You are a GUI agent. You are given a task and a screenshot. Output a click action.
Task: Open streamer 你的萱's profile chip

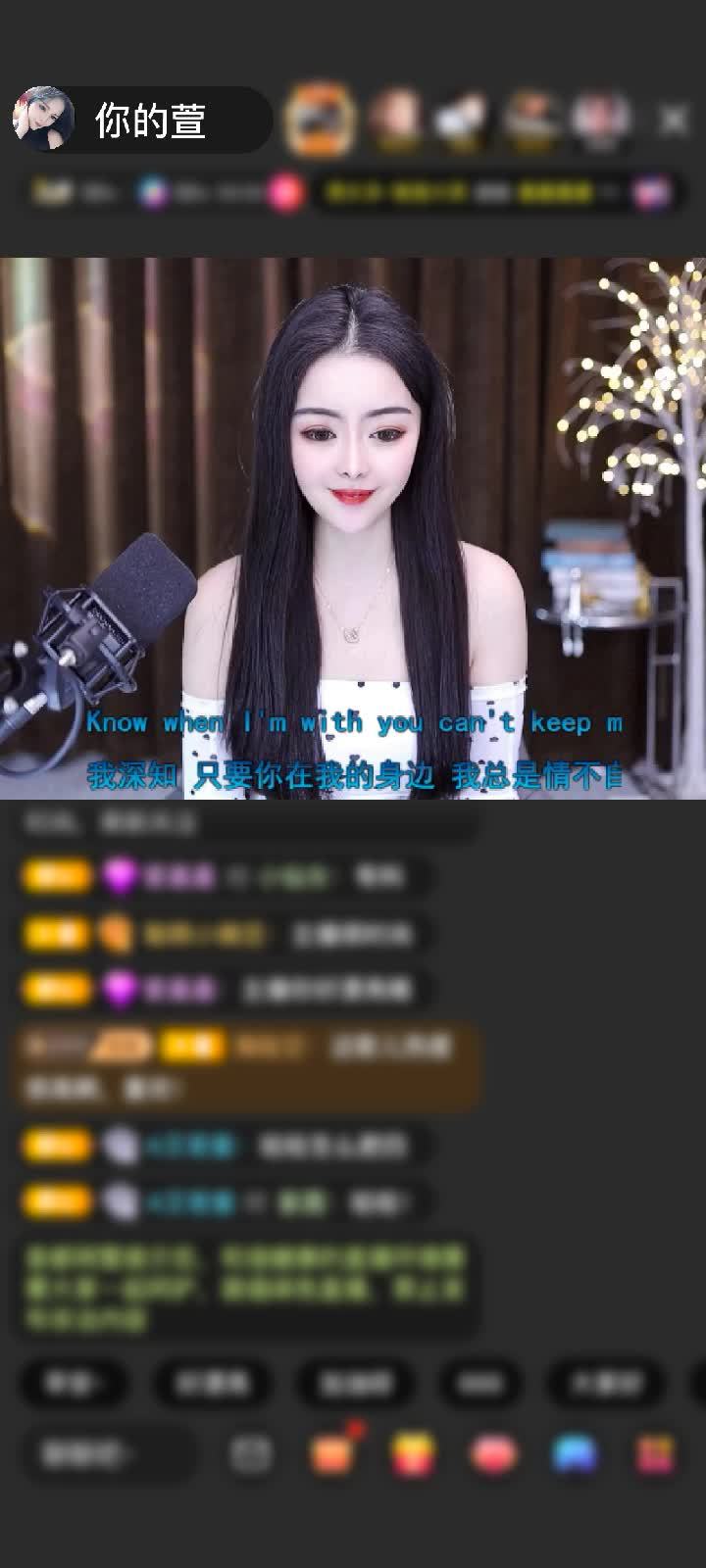[139, 121]
